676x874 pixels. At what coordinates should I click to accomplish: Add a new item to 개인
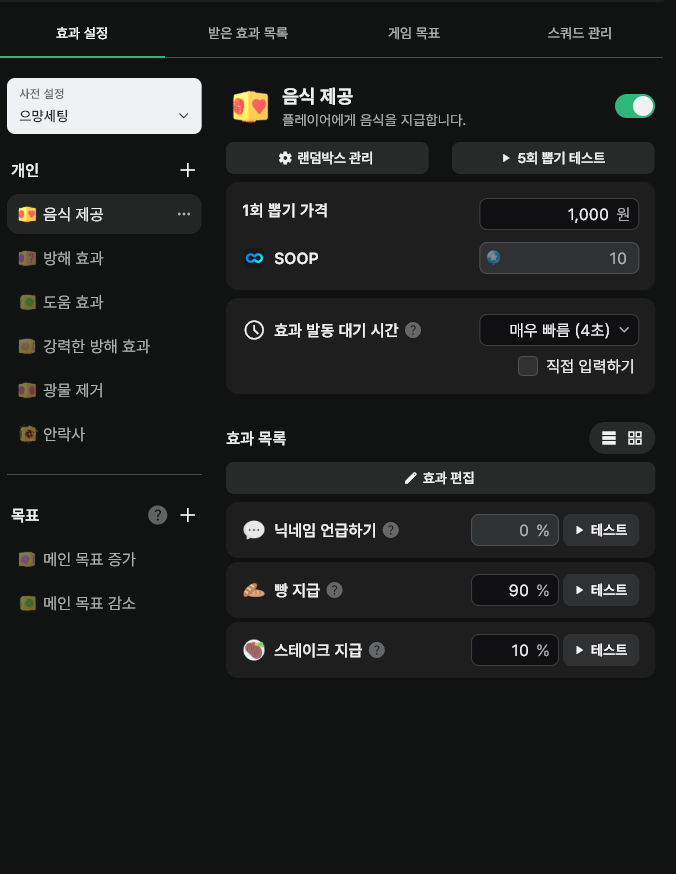187,170
